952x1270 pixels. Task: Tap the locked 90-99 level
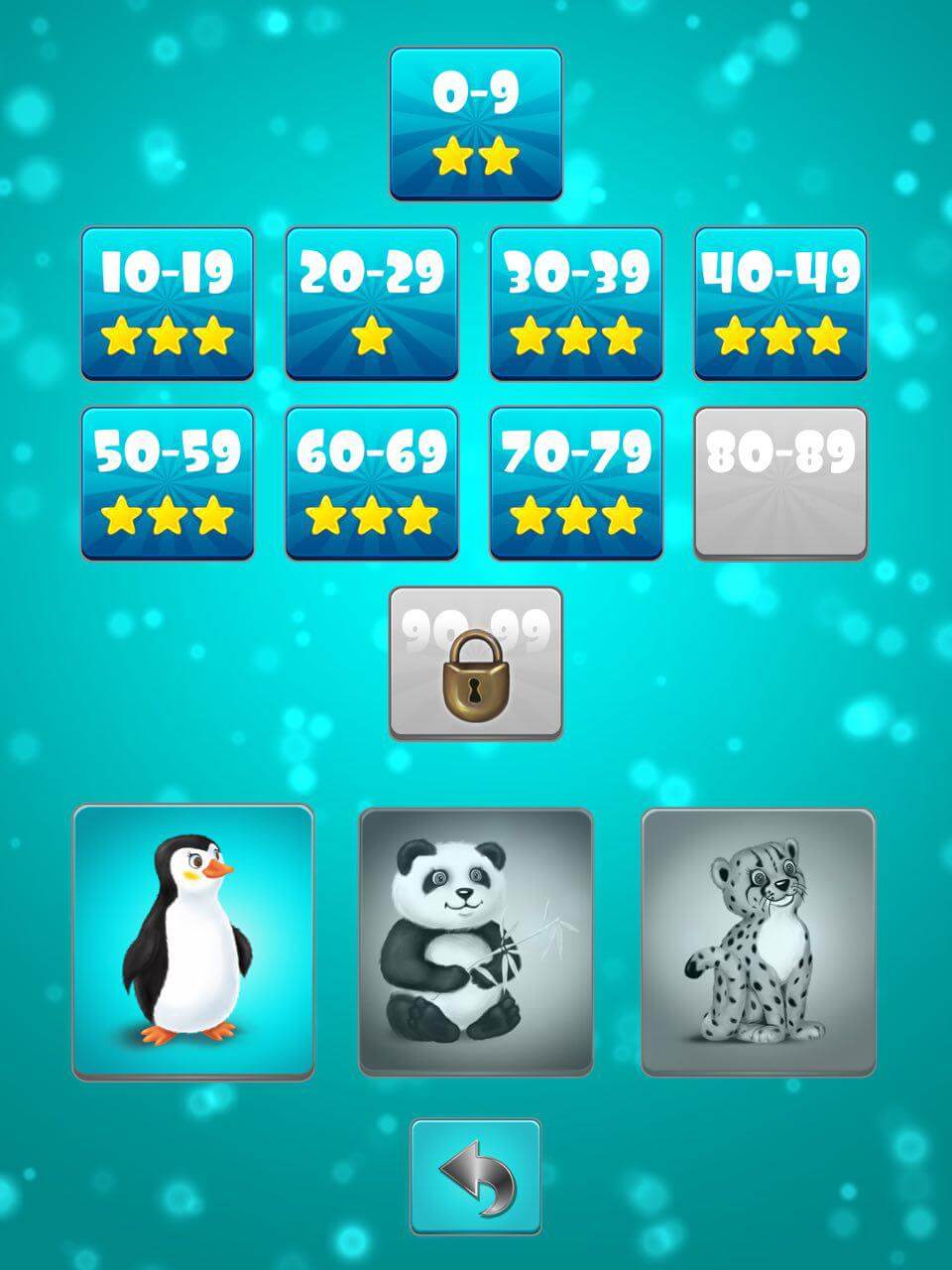click(476, 663)
